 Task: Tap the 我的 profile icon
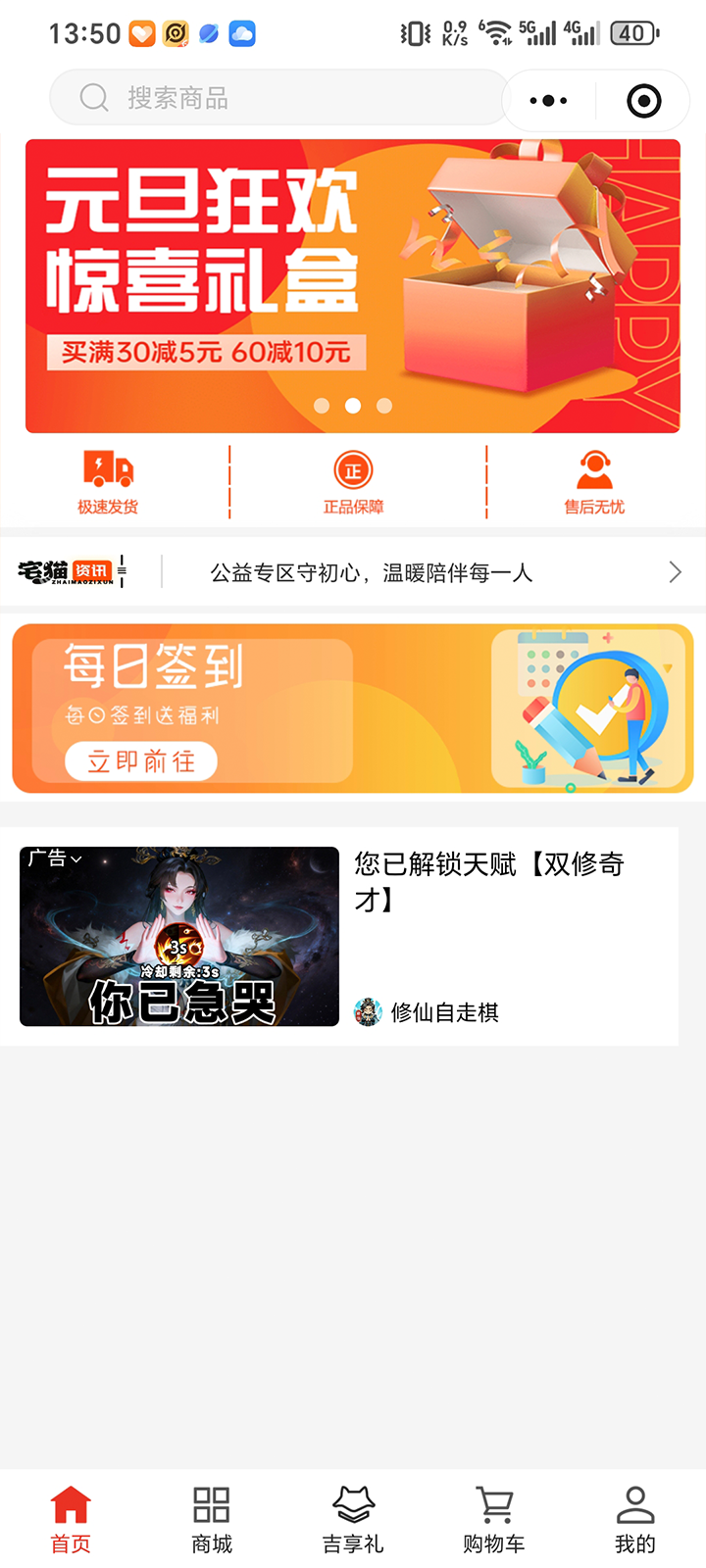pyautogui.click(x=635, y=1501)
